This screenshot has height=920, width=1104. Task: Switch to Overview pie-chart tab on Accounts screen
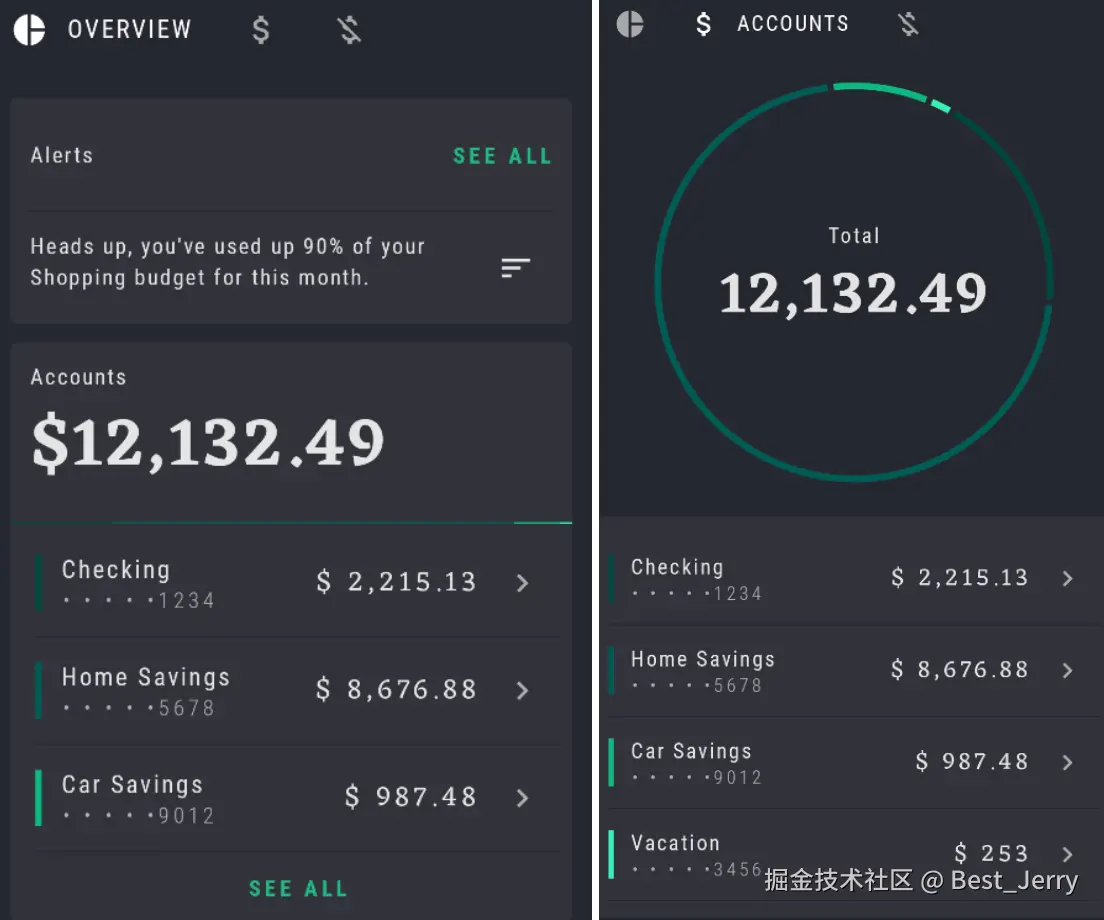click(x=630, y=24)
